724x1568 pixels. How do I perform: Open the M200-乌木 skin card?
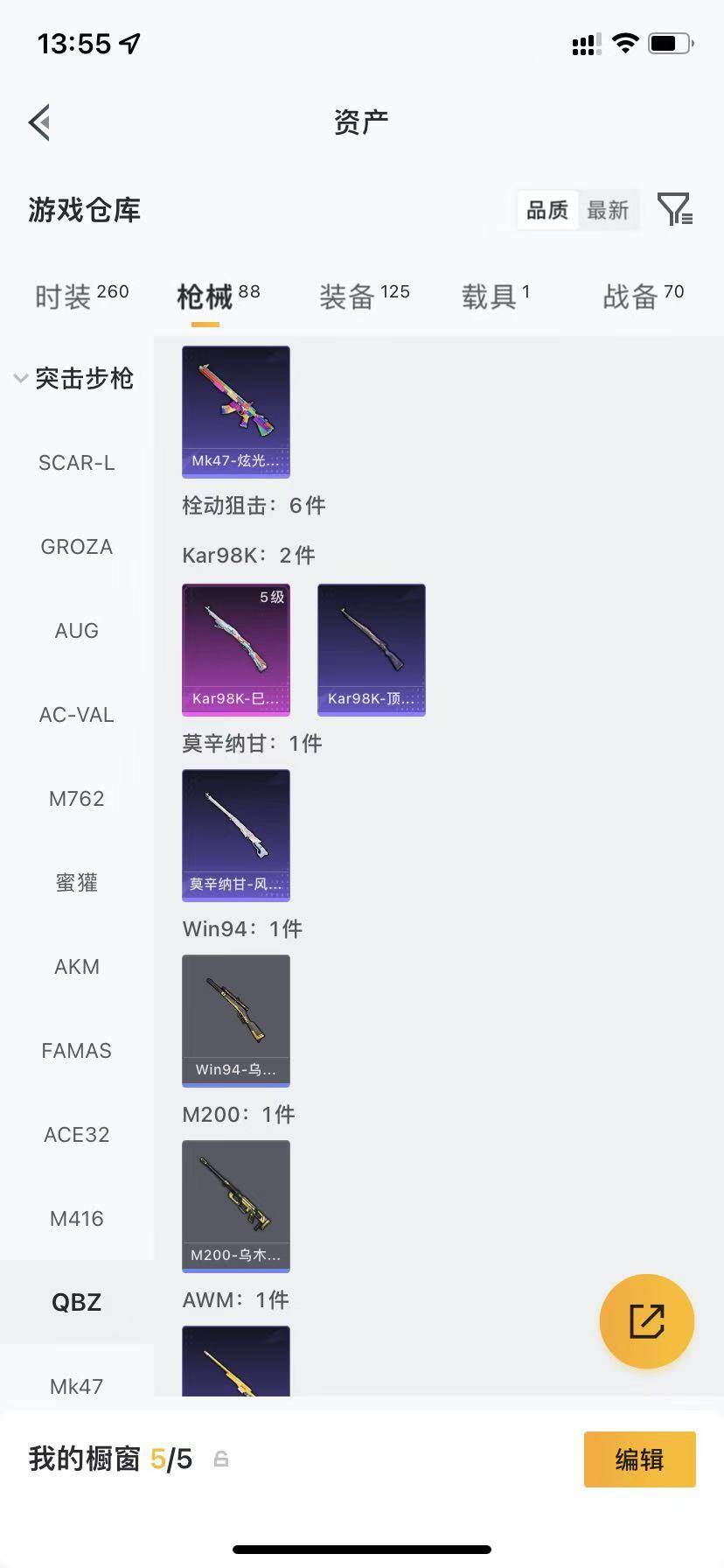pyautogui.click(x=236, y=1207)
